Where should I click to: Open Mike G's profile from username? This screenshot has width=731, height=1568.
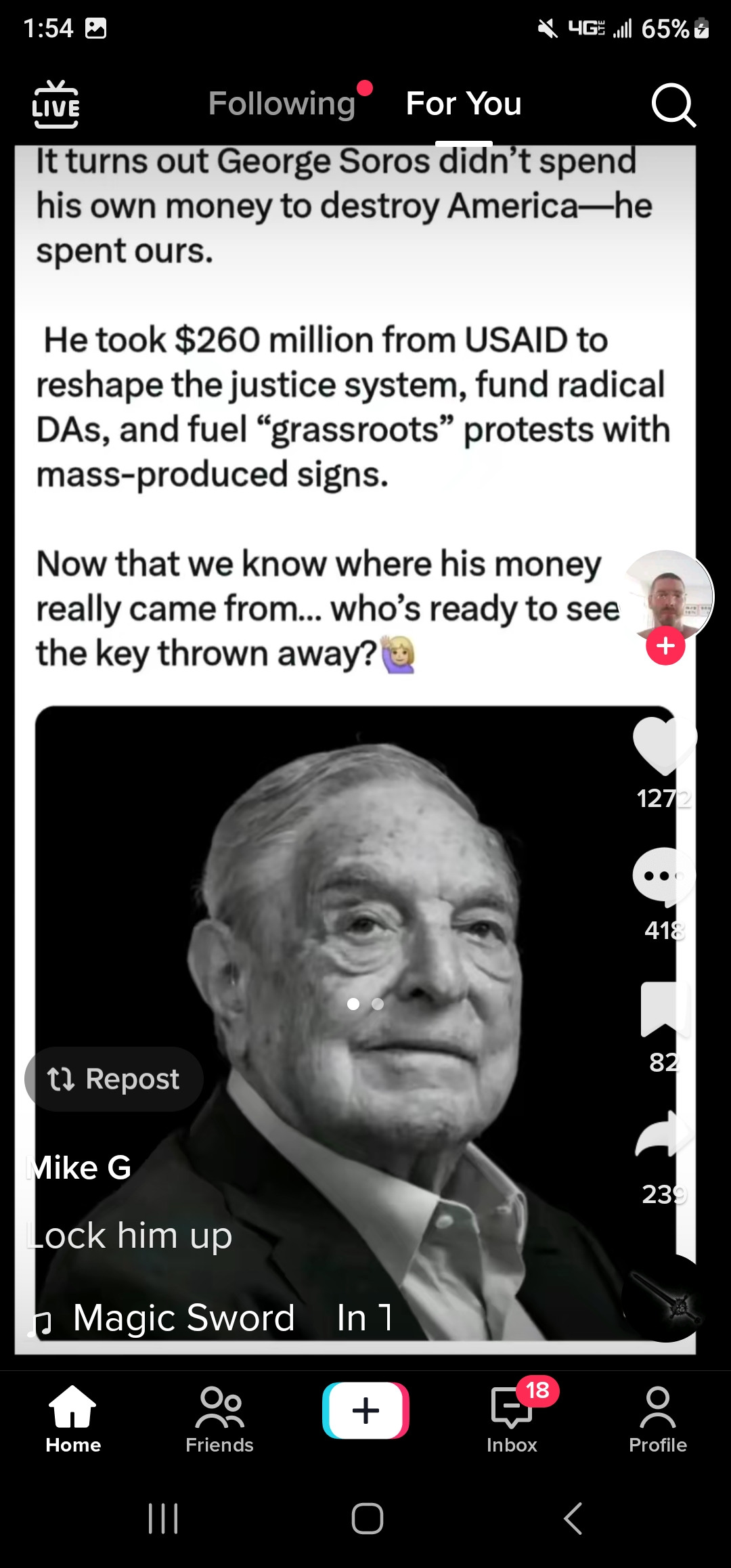(79, 1168)
